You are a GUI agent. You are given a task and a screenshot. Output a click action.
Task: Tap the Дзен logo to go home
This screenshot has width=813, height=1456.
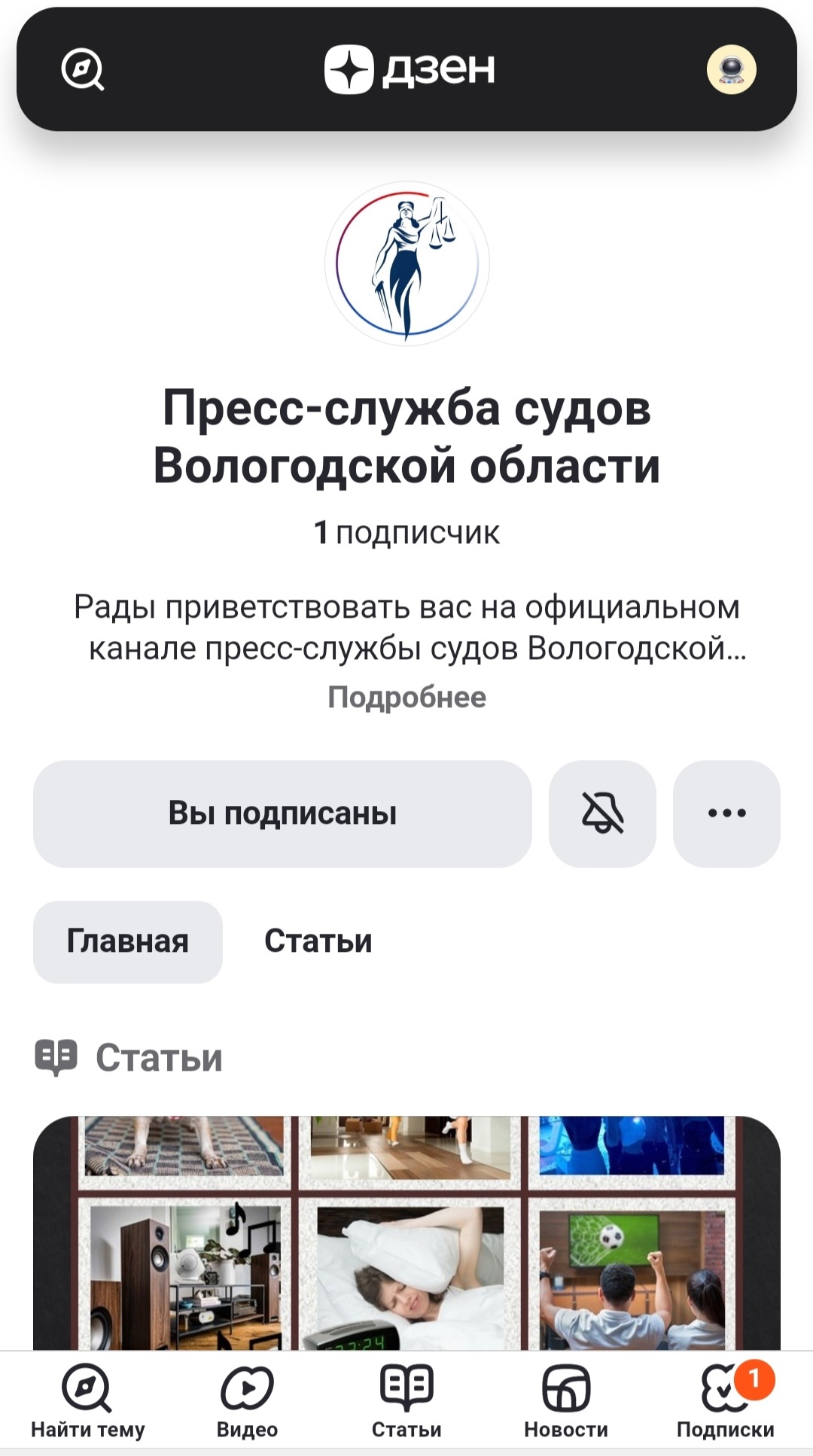coord(409,69)
